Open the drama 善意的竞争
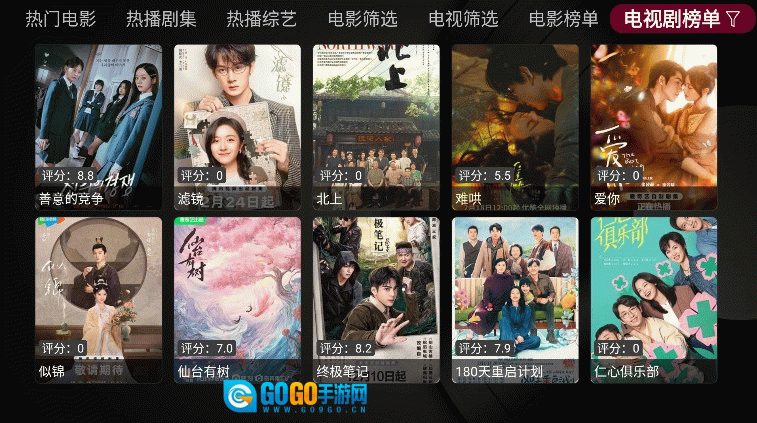 [x=98, y=126]
